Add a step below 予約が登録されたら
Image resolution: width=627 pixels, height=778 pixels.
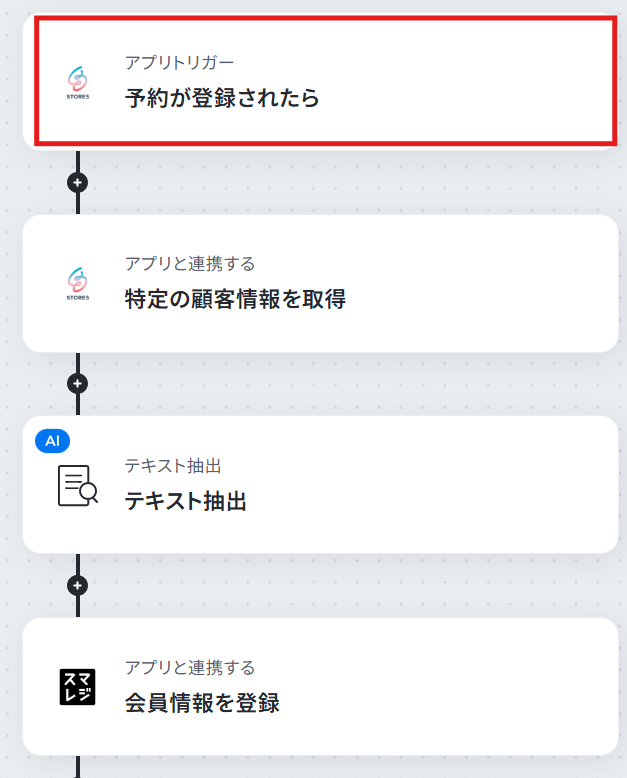[77, 183]
